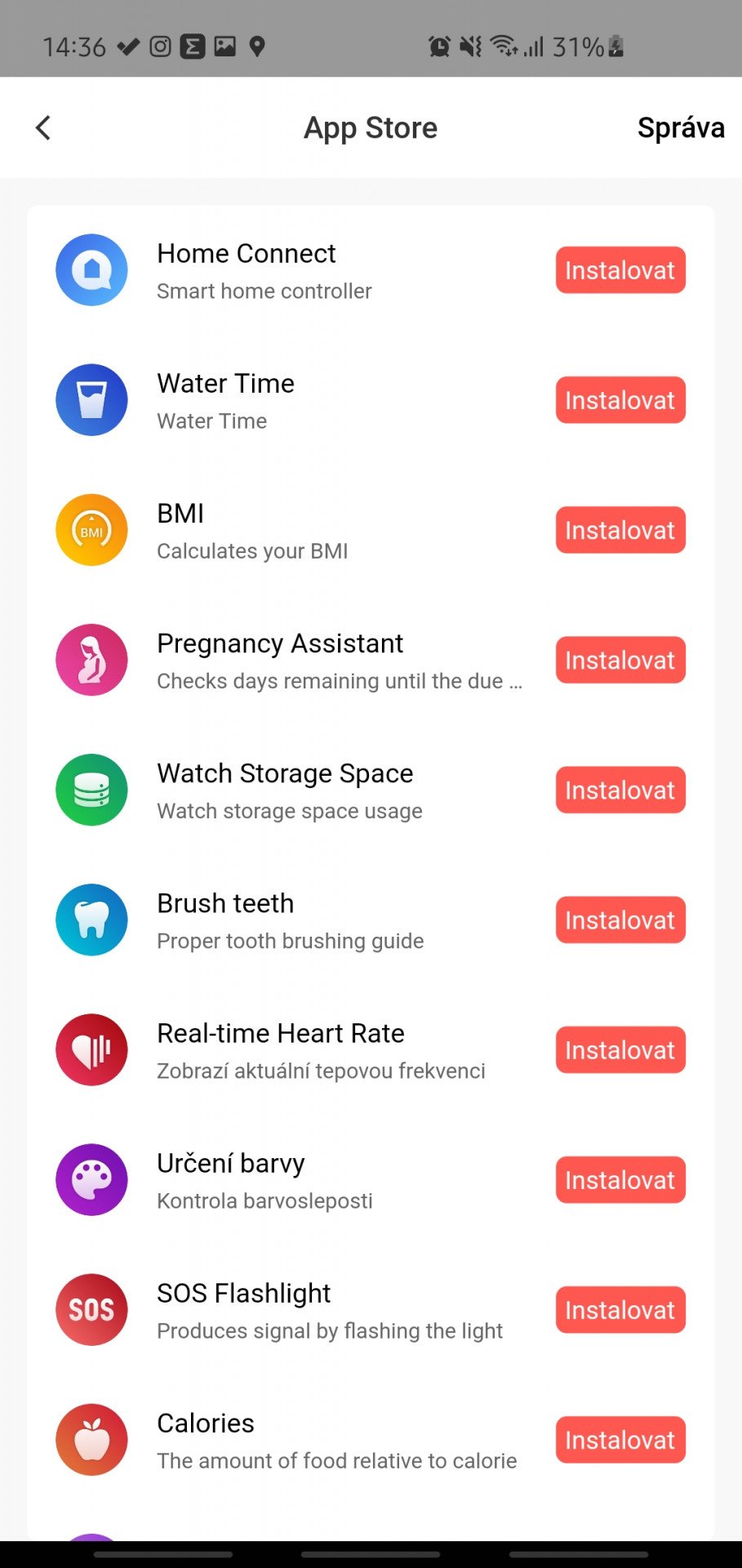Viewport: 742px width, 1568px height.
Task: Install Brush teeth
Action: [620, 920]
